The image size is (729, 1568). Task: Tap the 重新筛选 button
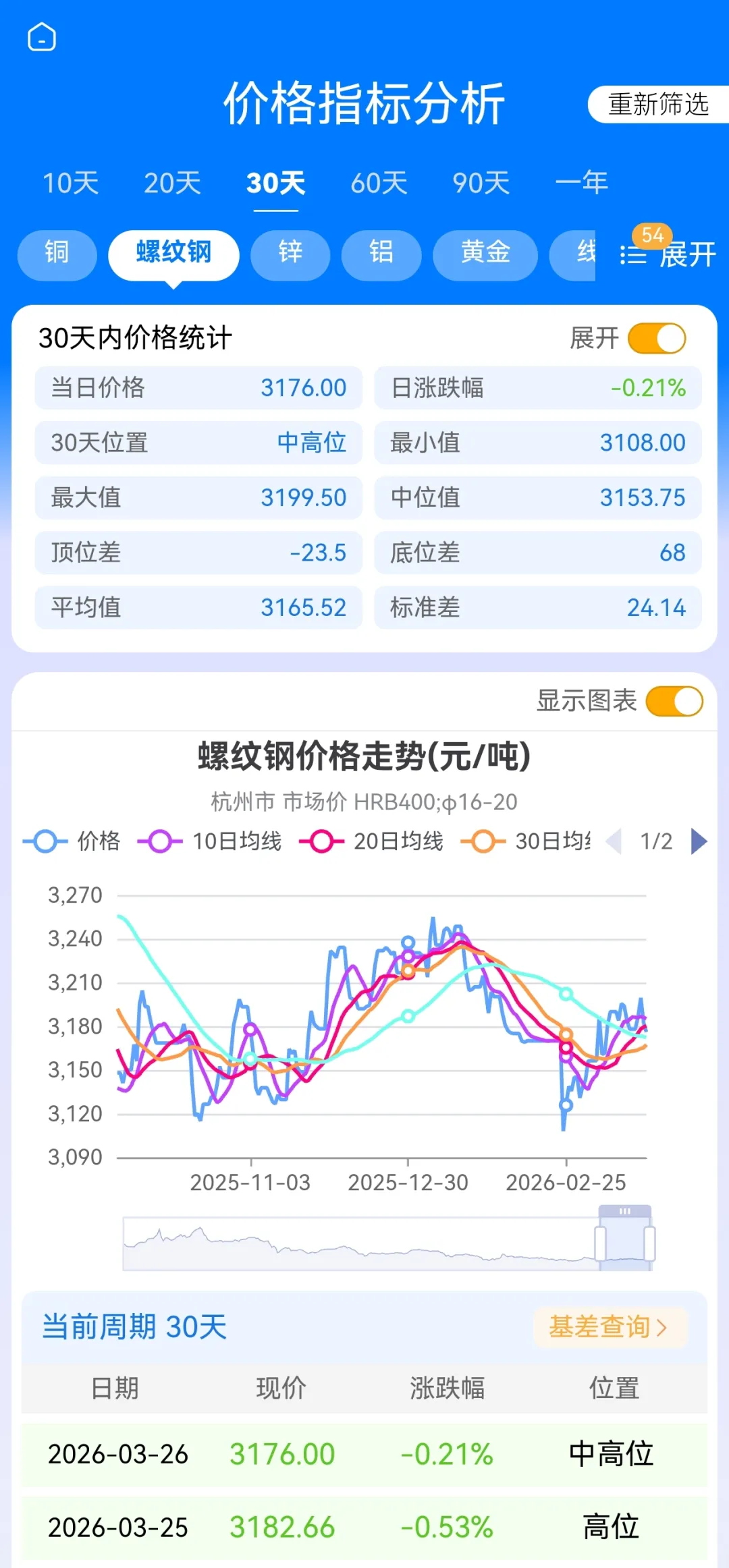[658, 105]
